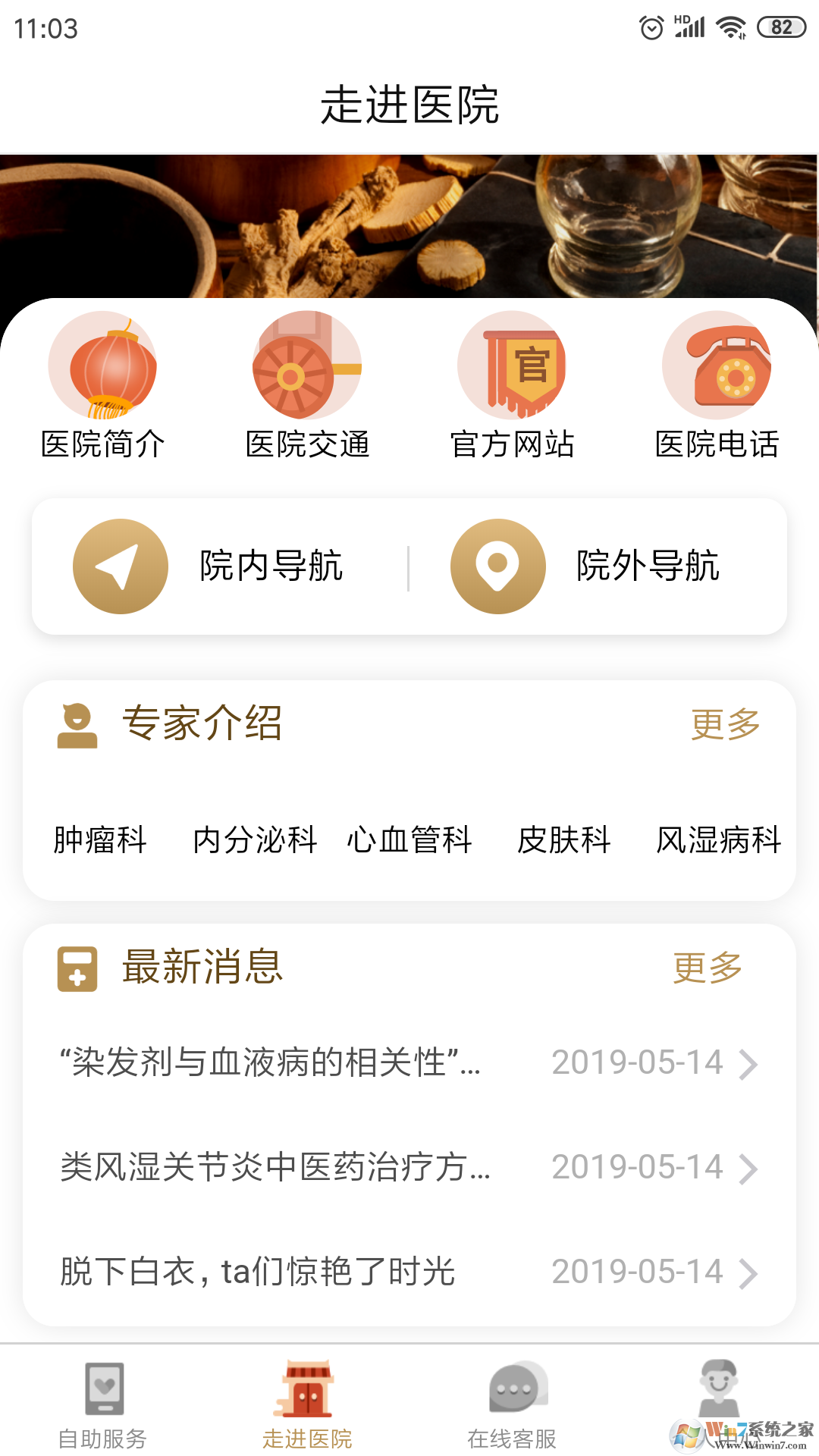Switch to the 在线客服 tab

(512, 1404)
